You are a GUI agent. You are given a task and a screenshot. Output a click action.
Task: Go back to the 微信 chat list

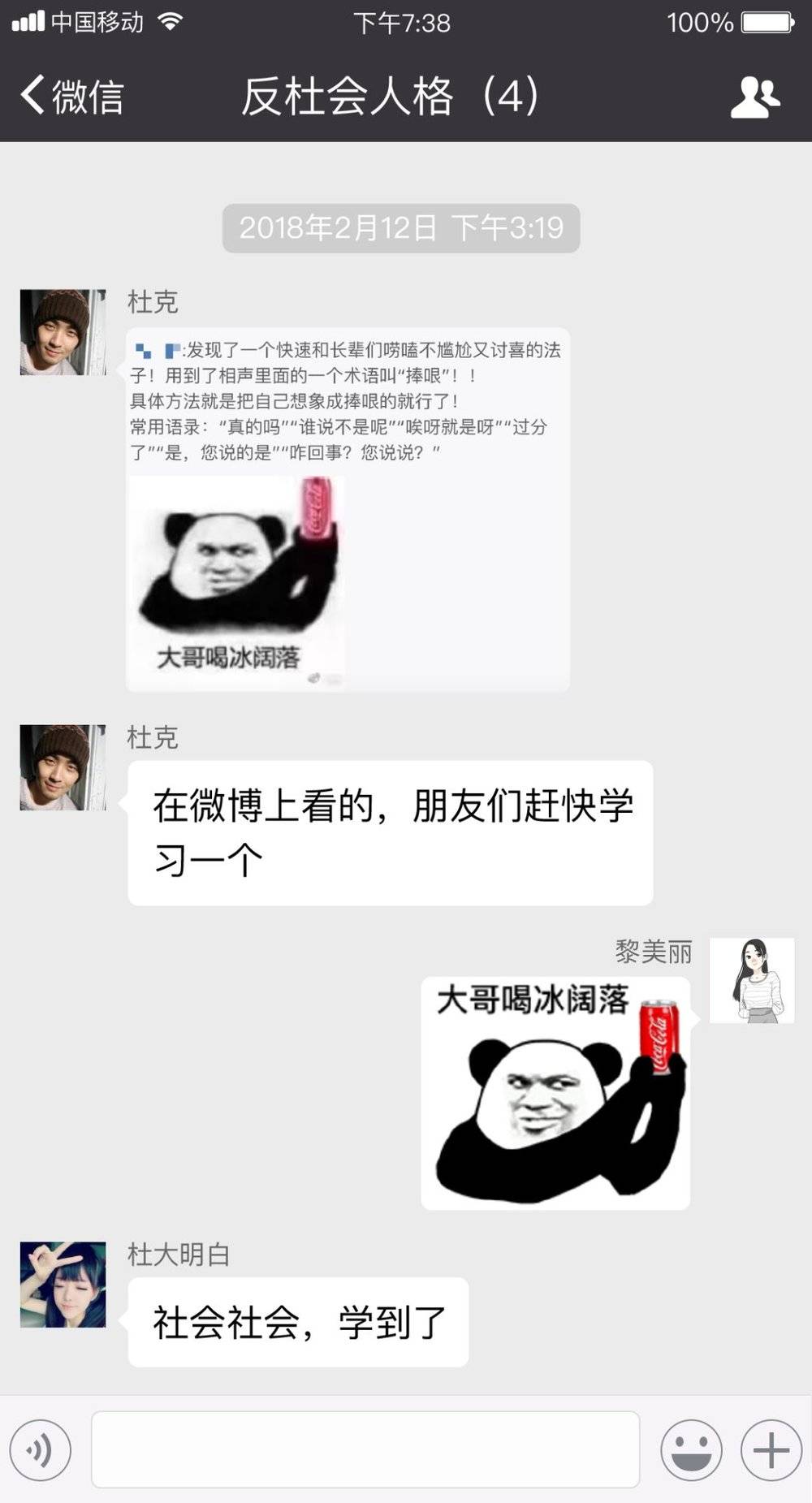71,97
